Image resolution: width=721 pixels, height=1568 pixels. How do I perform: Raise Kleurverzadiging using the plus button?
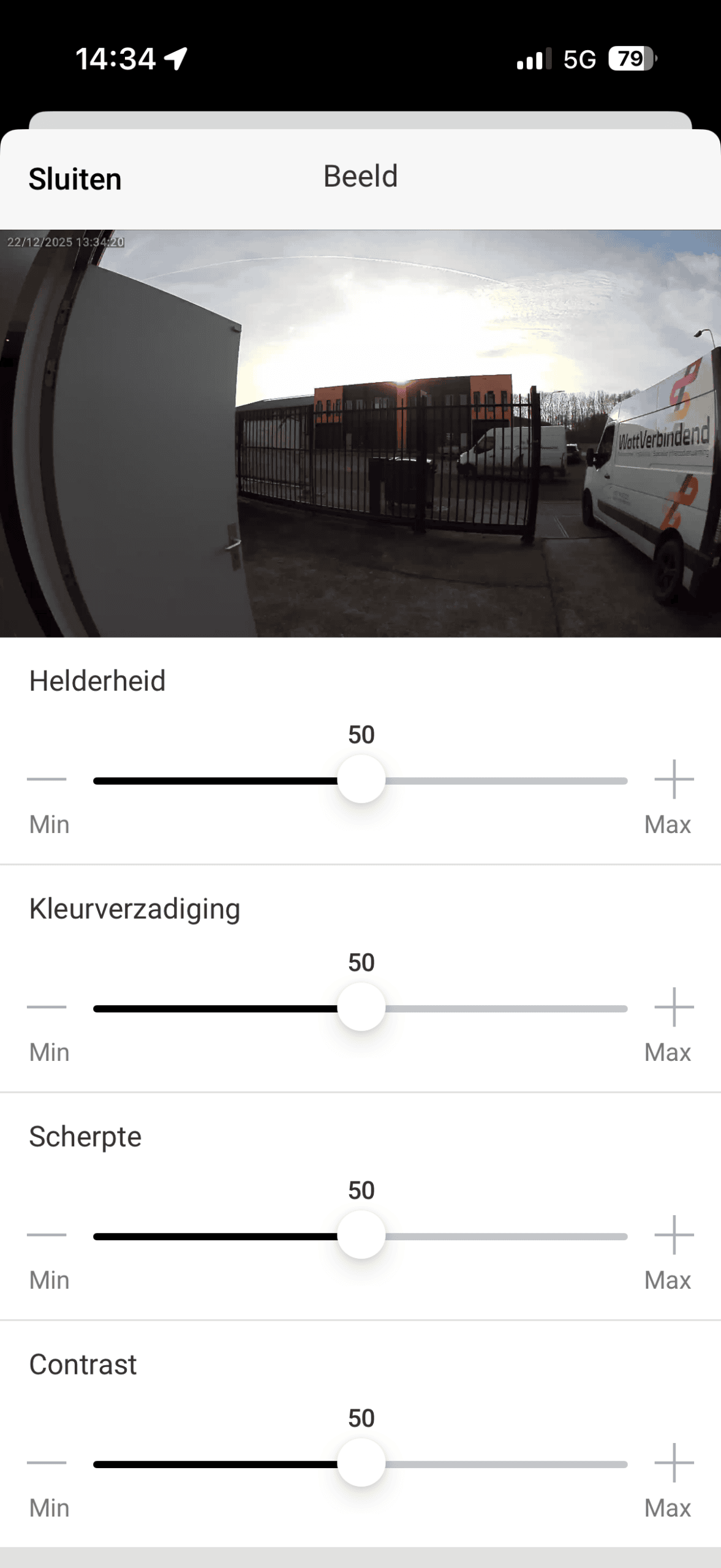pyautogui.click(x=674, y=1007)
